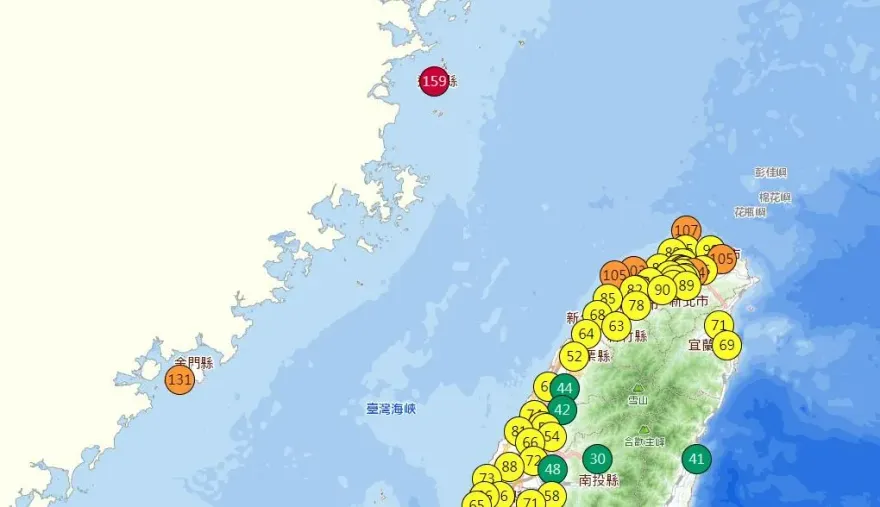Tap the yellow 90 marker
This screenshot has width=880, height=507.
[x=661, y=290]
